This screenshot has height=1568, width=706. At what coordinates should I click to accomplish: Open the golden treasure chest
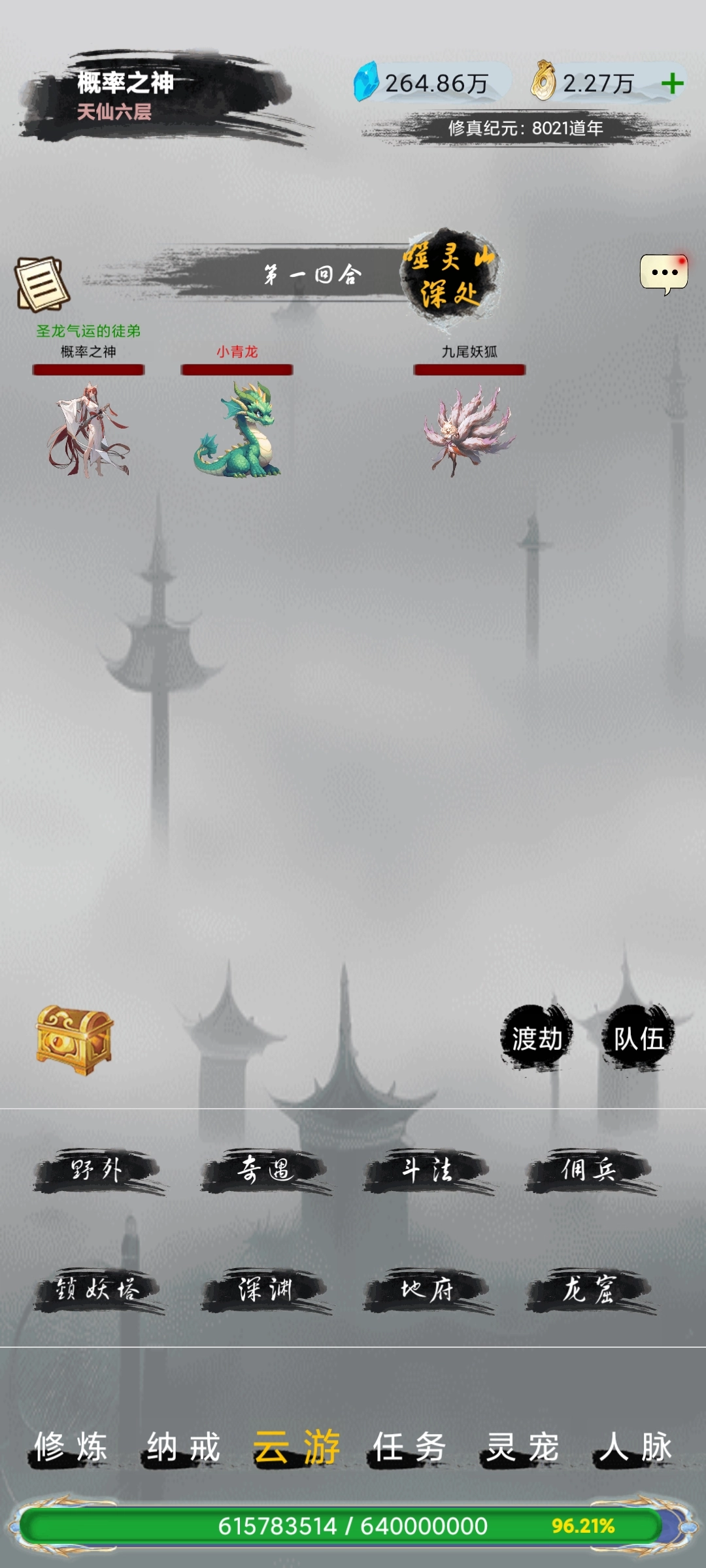[x=75, y=1040]
